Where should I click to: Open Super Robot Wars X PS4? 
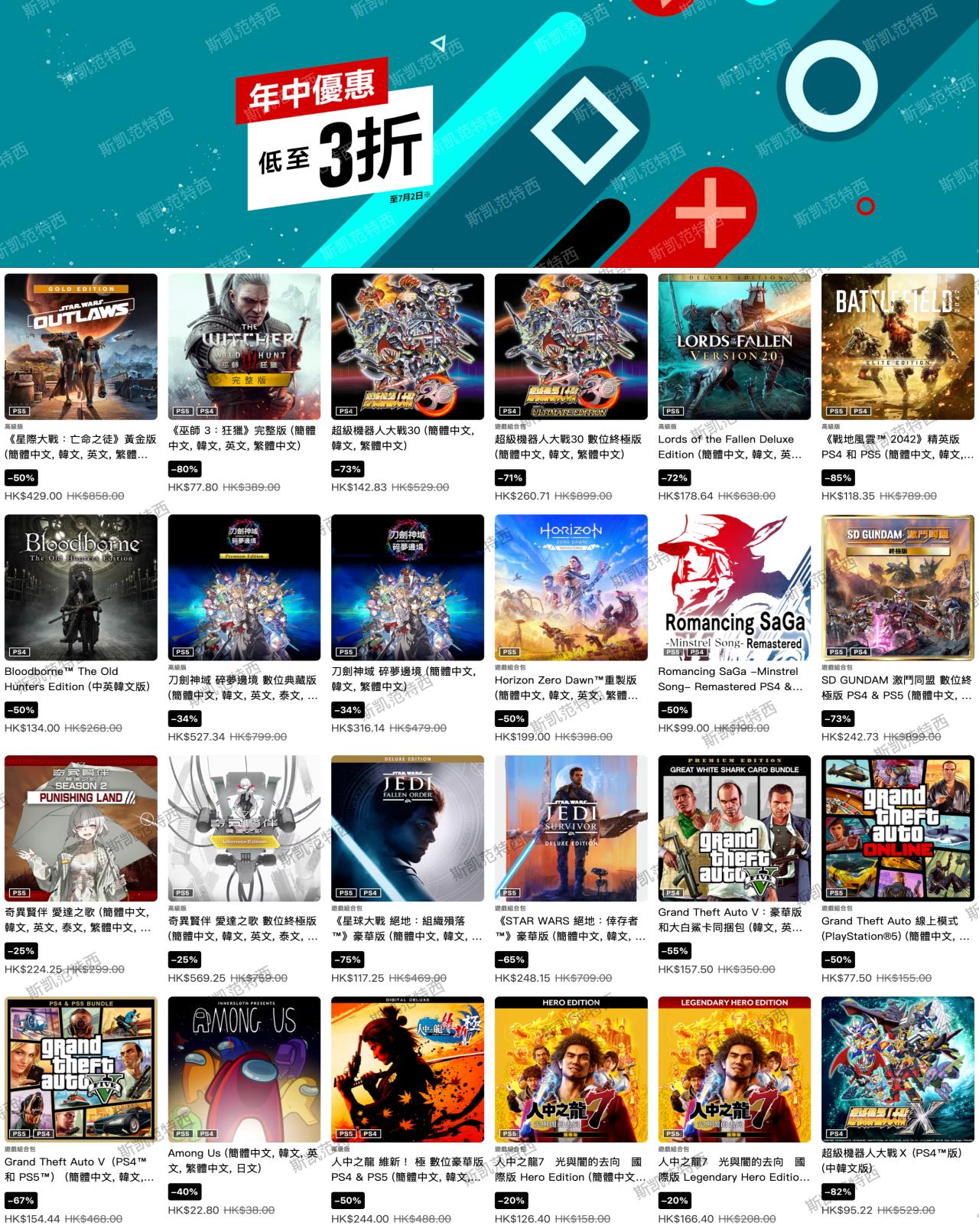[x=897, y=1069]
